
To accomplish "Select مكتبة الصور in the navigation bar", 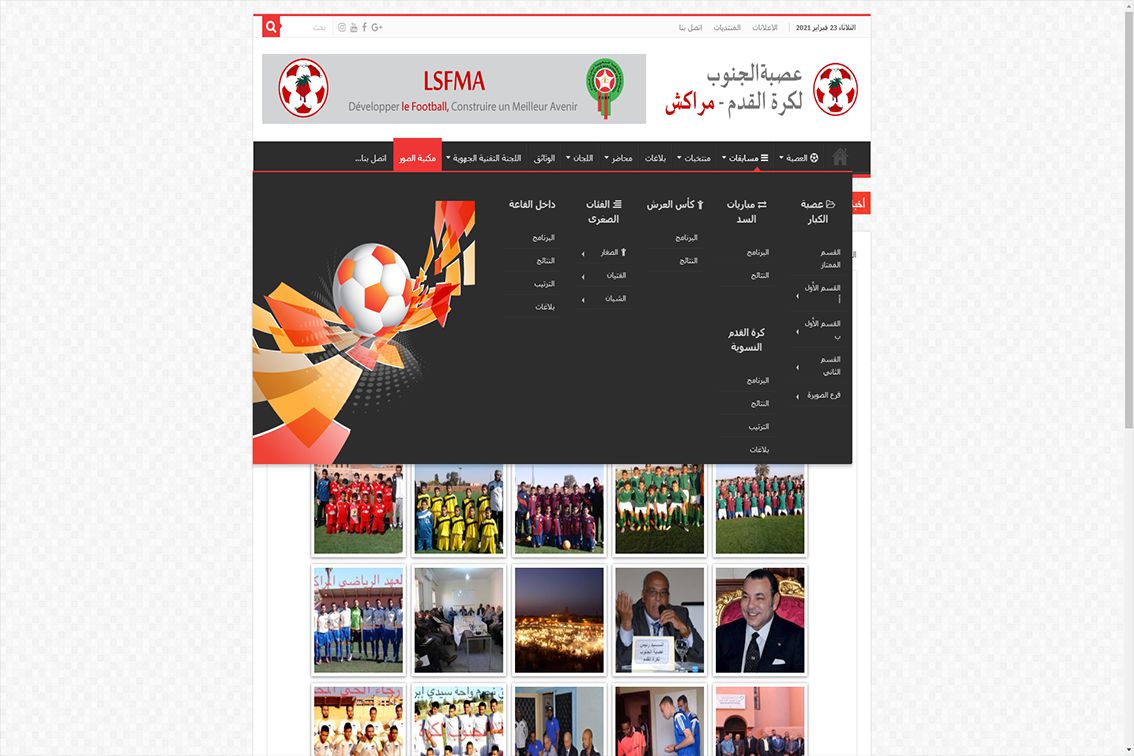I will (x=417, y=158).
